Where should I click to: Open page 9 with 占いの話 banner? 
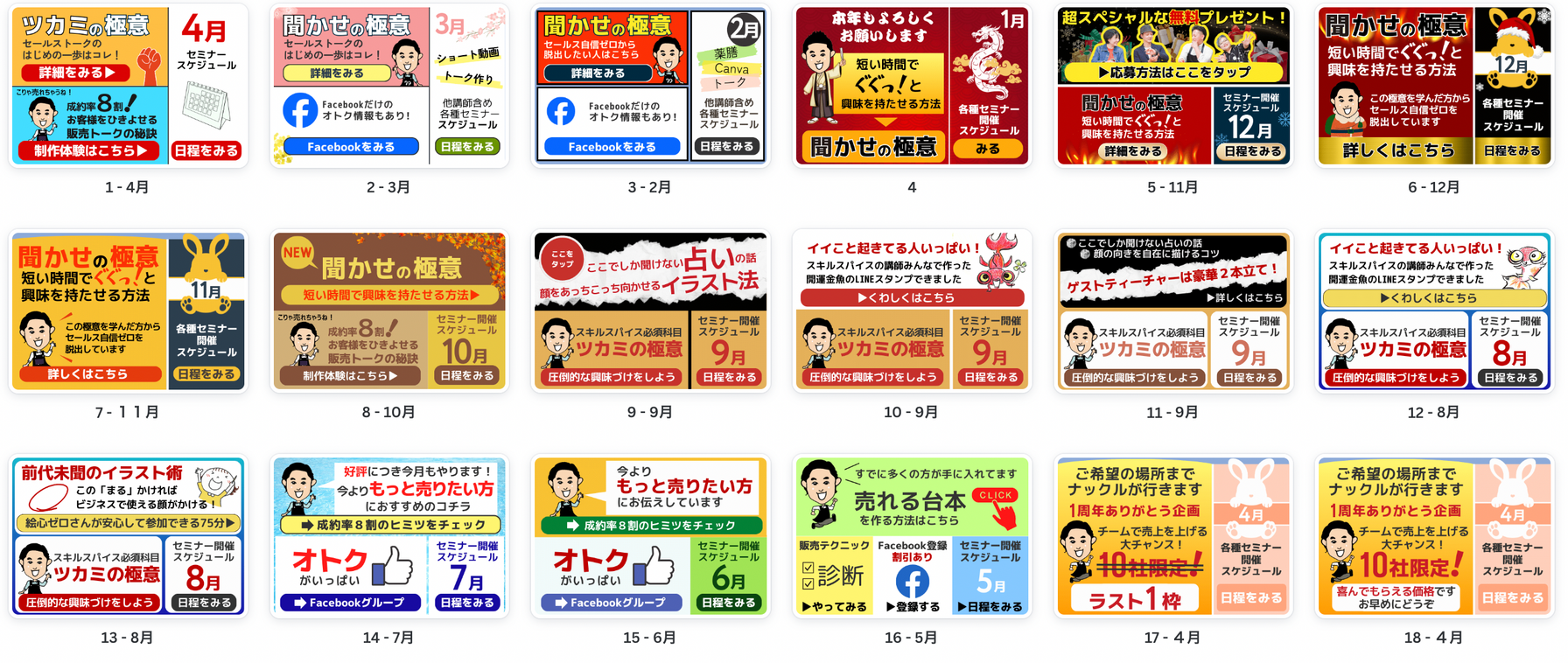coord(650,311)
